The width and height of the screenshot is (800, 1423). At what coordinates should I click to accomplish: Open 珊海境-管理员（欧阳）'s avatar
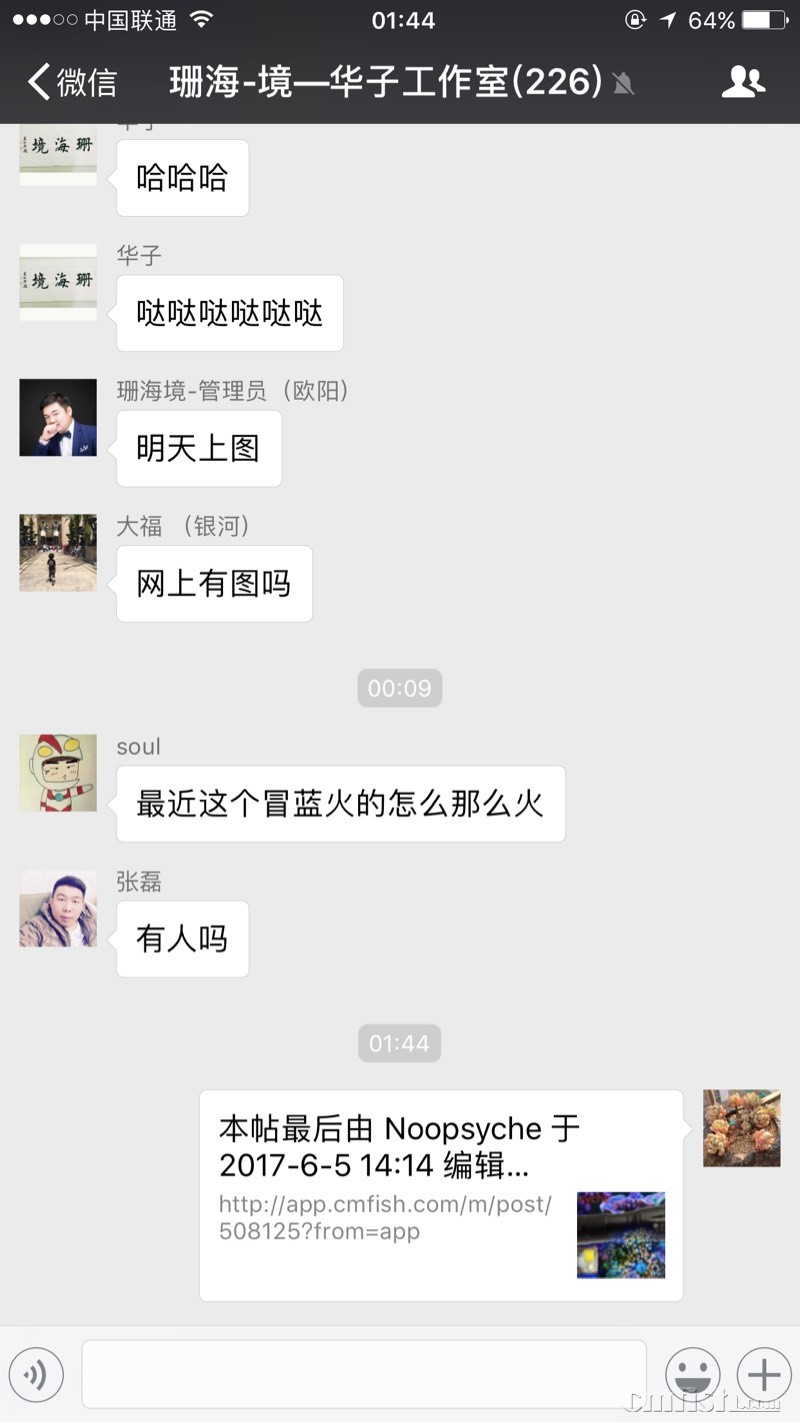(x=58, y=417)
